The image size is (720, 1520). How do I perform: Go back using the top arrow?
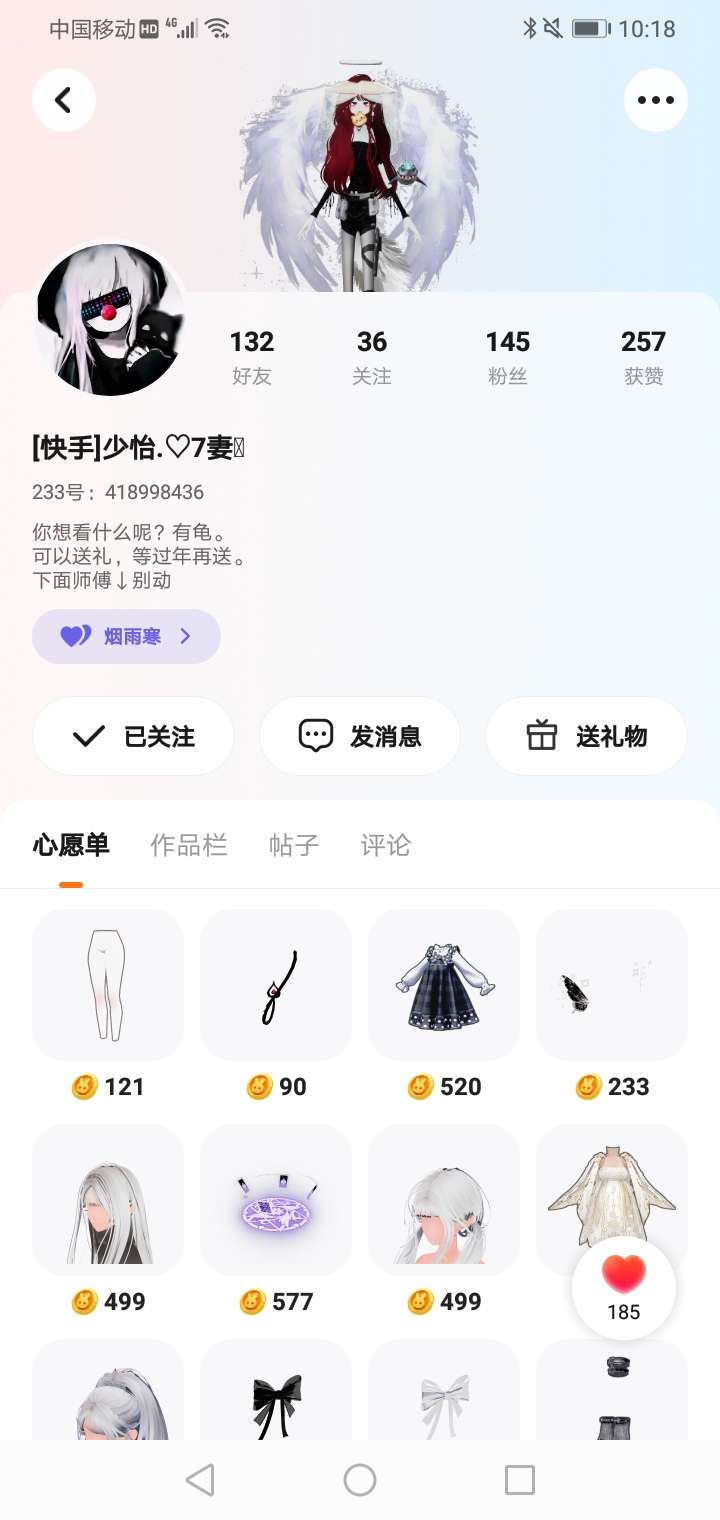[64, 100]
